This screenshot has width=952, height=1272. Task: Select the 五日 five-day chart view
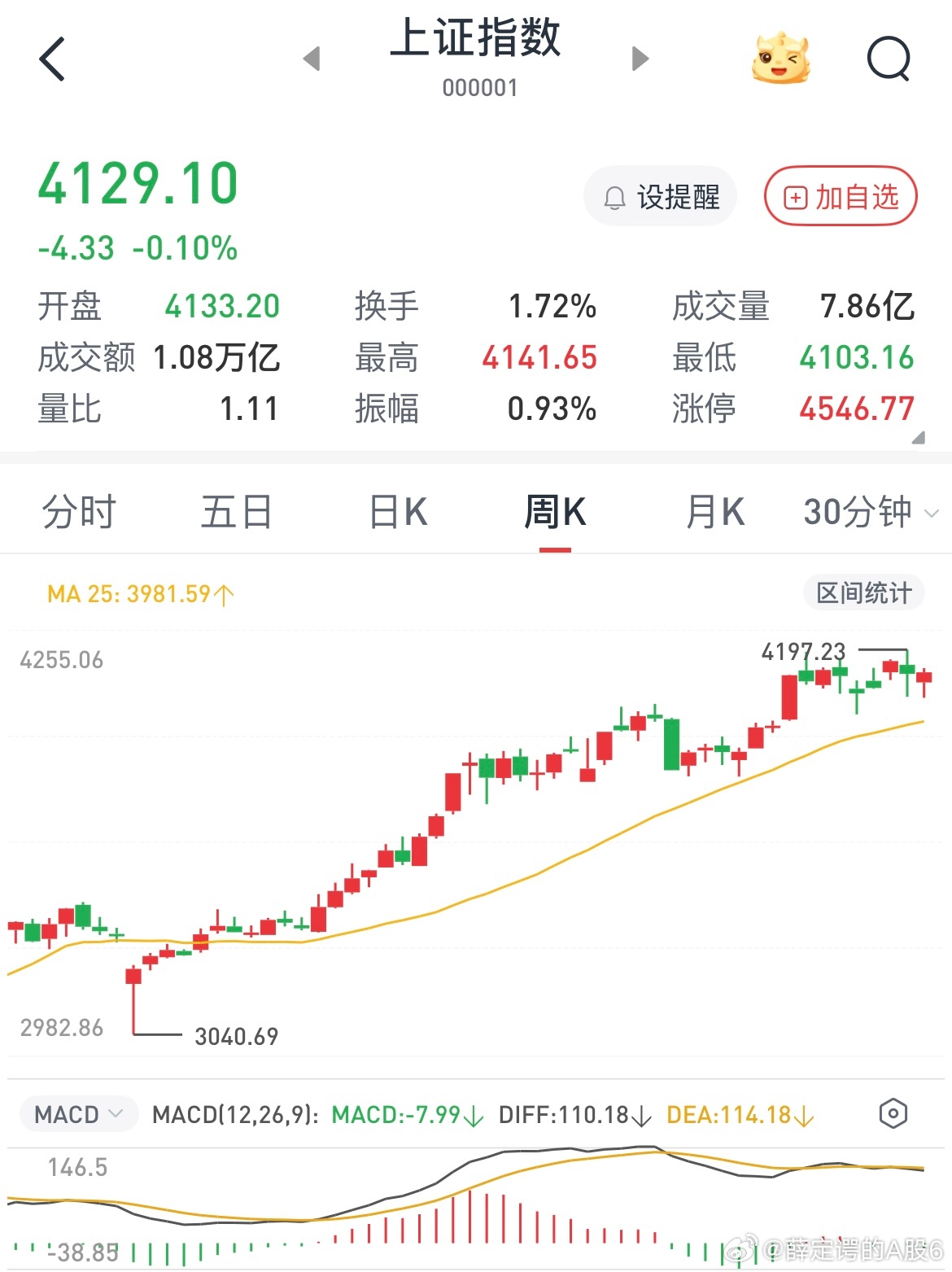237,512
